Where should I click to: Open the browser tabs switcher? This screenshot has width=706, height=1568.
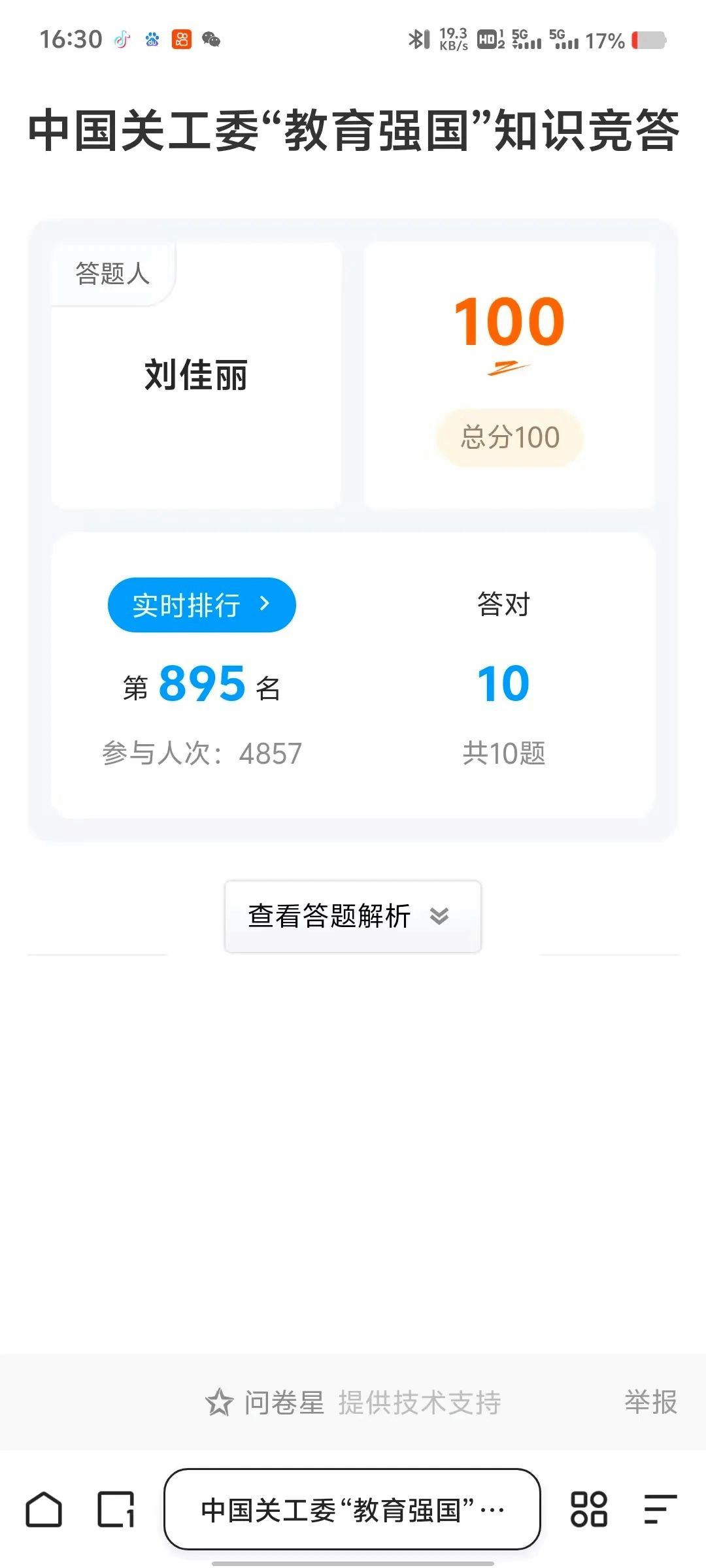pos(116,1510)
